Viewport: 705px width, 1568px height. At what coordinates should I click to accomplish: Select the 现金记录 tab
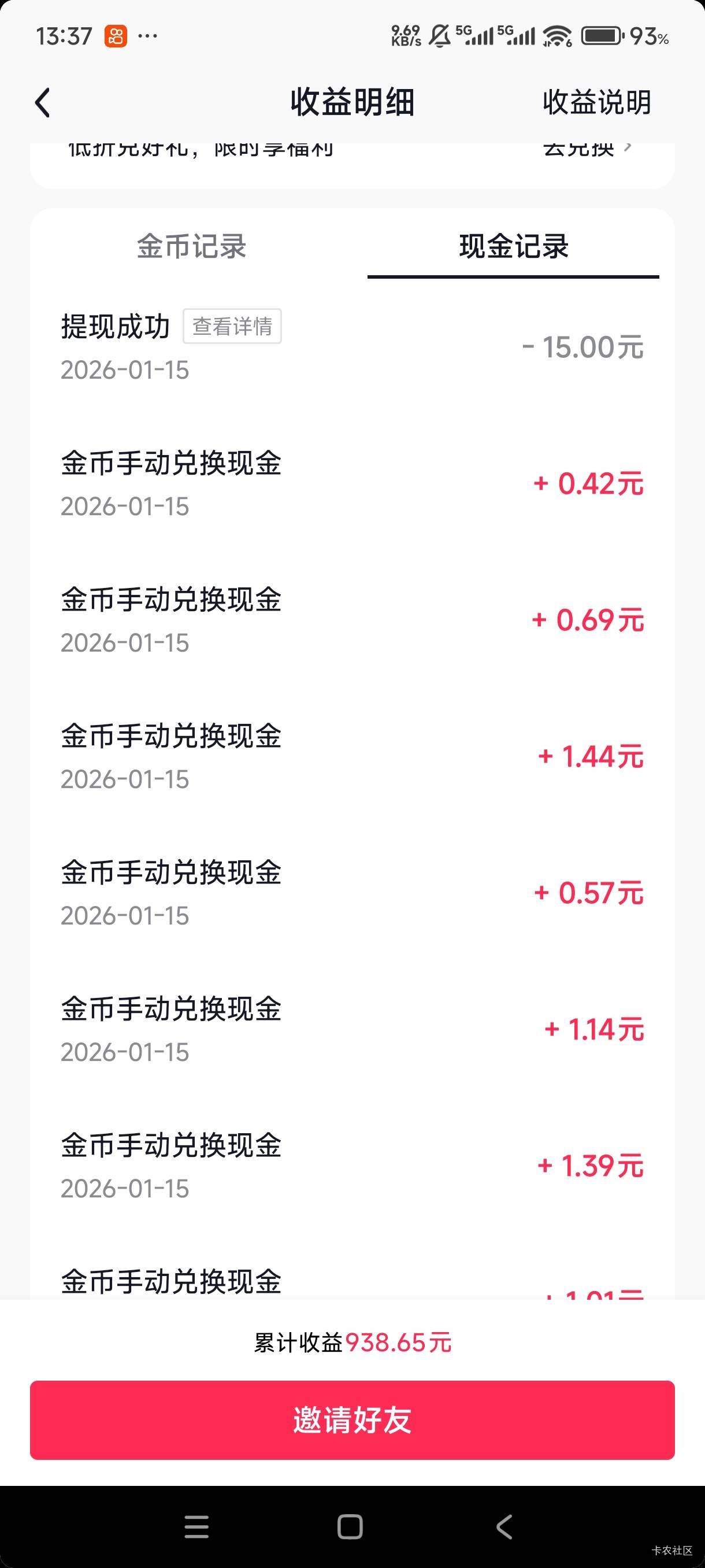pyautogui.click(x=513, y=246)
